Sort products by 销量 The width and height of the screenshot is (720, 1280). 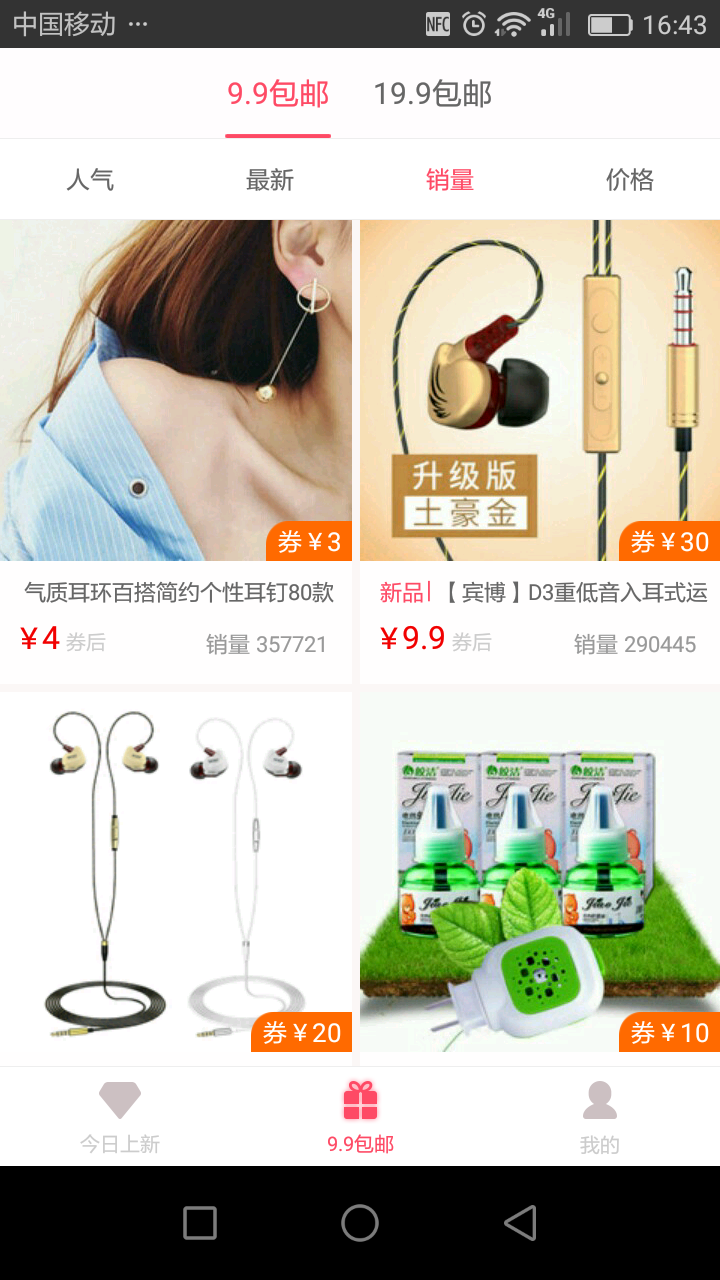[x=450, y=180]
